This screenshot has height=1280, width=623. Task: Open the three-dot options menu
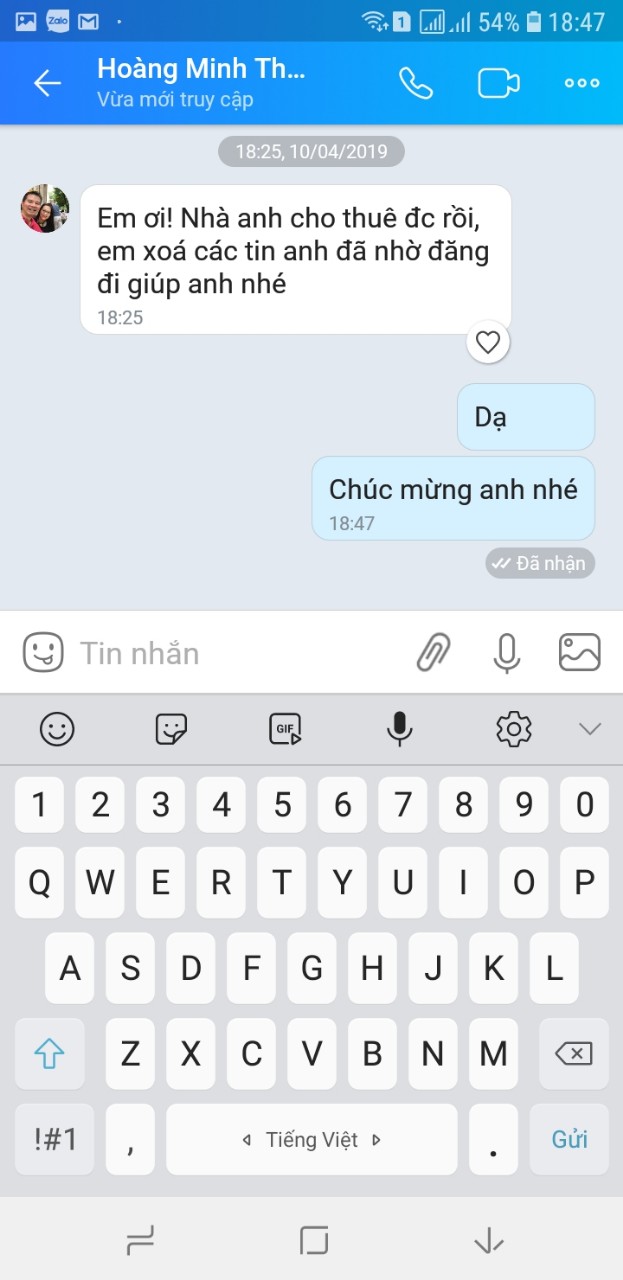pyautogui.click(x=581, y=83)
